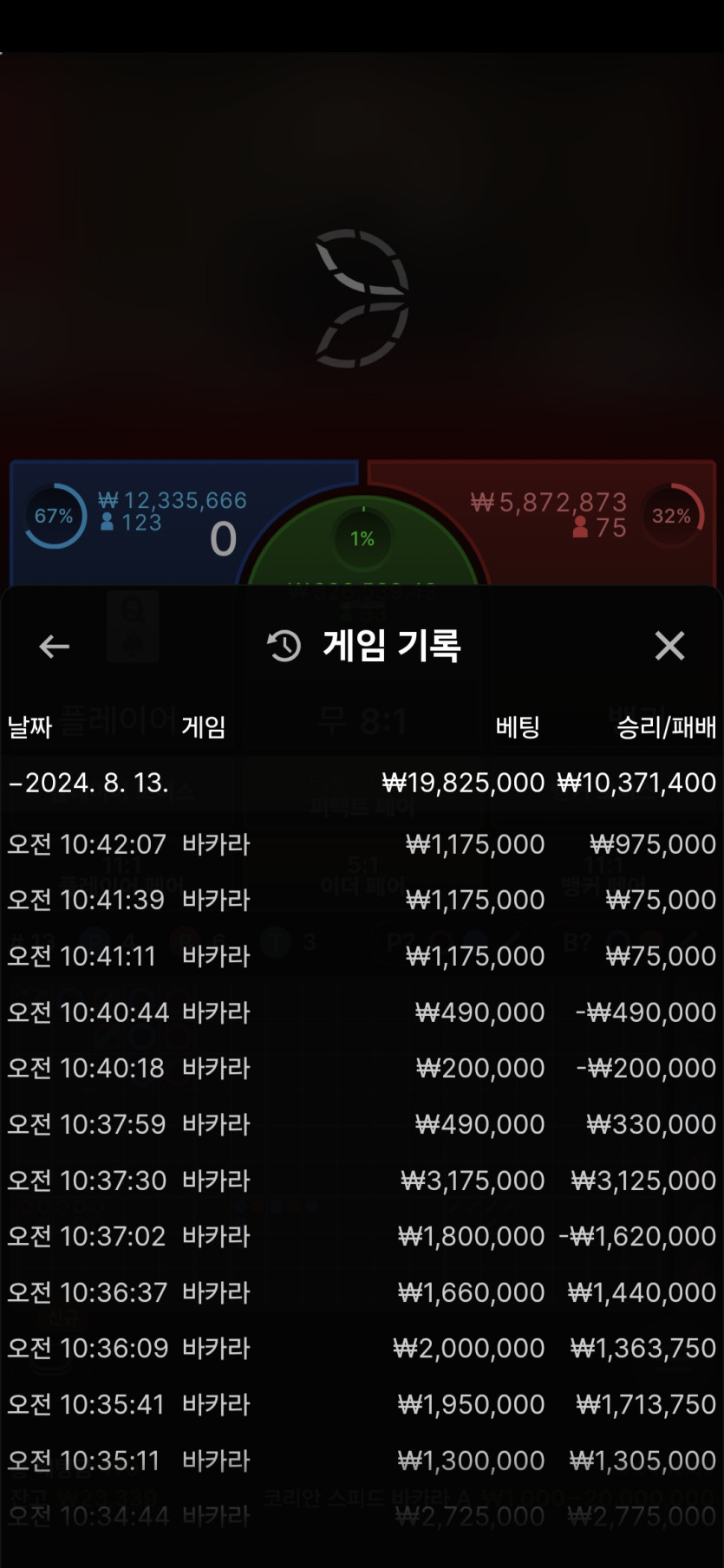View the 오전 10:41:11 바카라 round details
The image size is (724, 1568).
[362, 956]
